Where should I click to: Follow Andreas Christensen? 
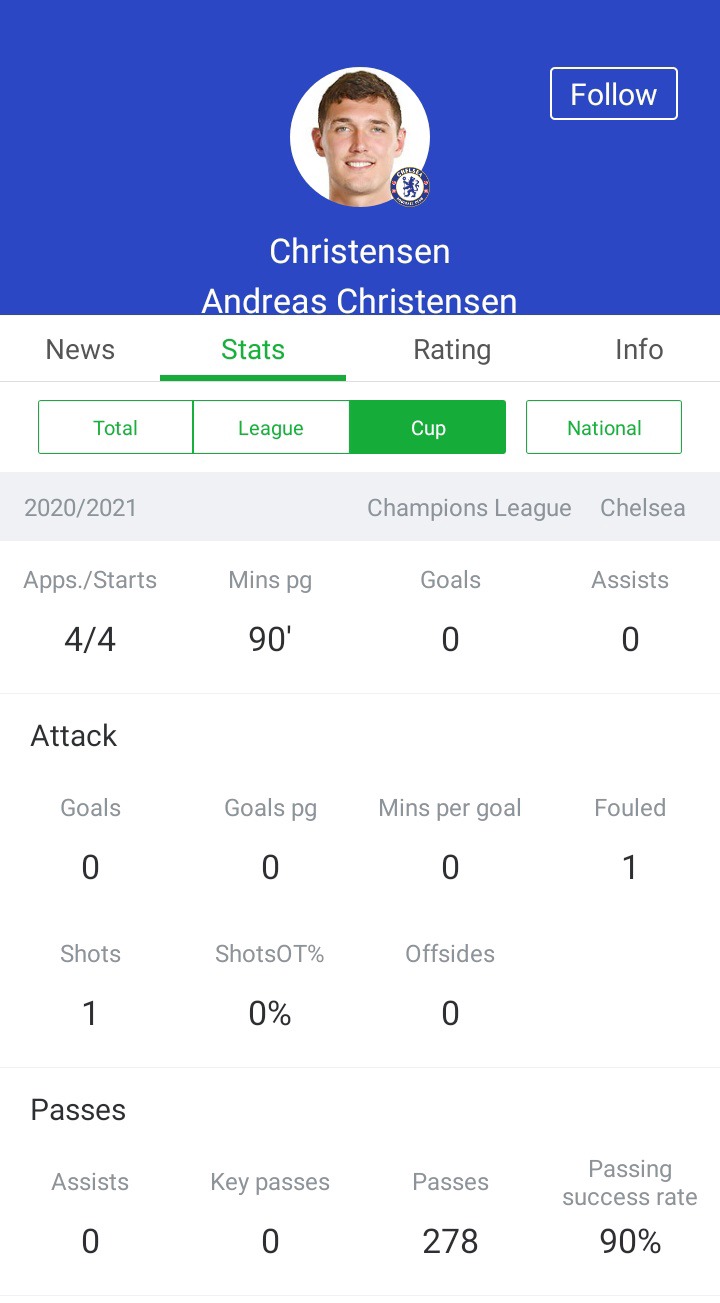click(614, 94)
